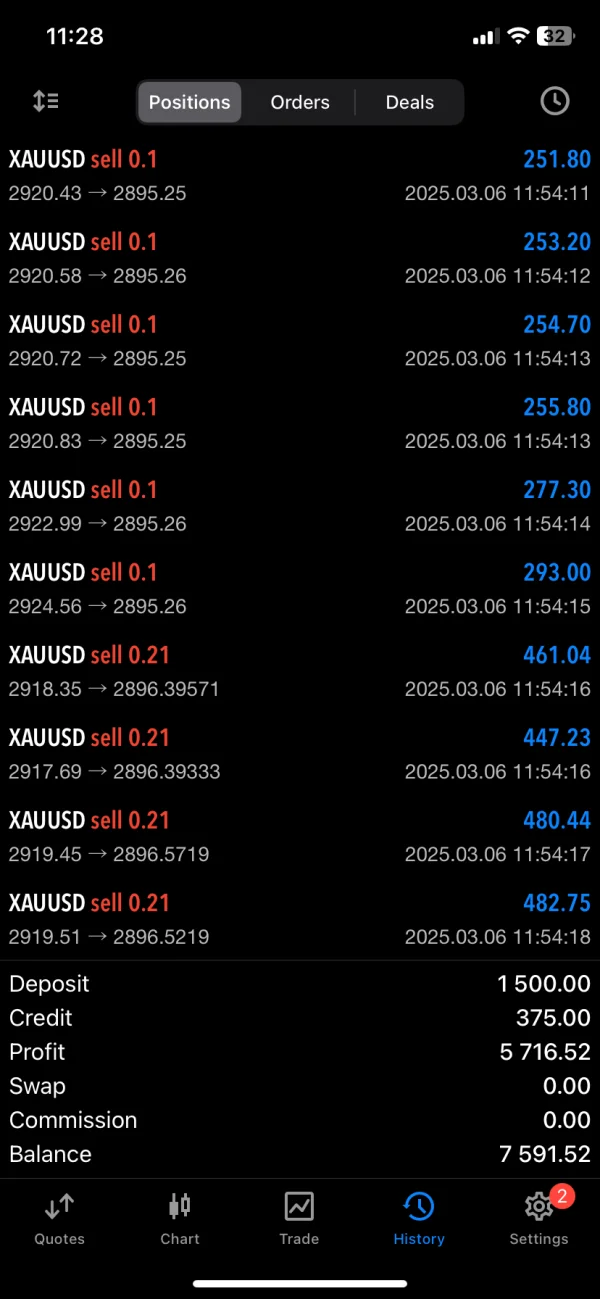600x1299 pixels.
Task: Open the XAUUSD sell 0.21 position at 461.04
Action: coord(300,671)
